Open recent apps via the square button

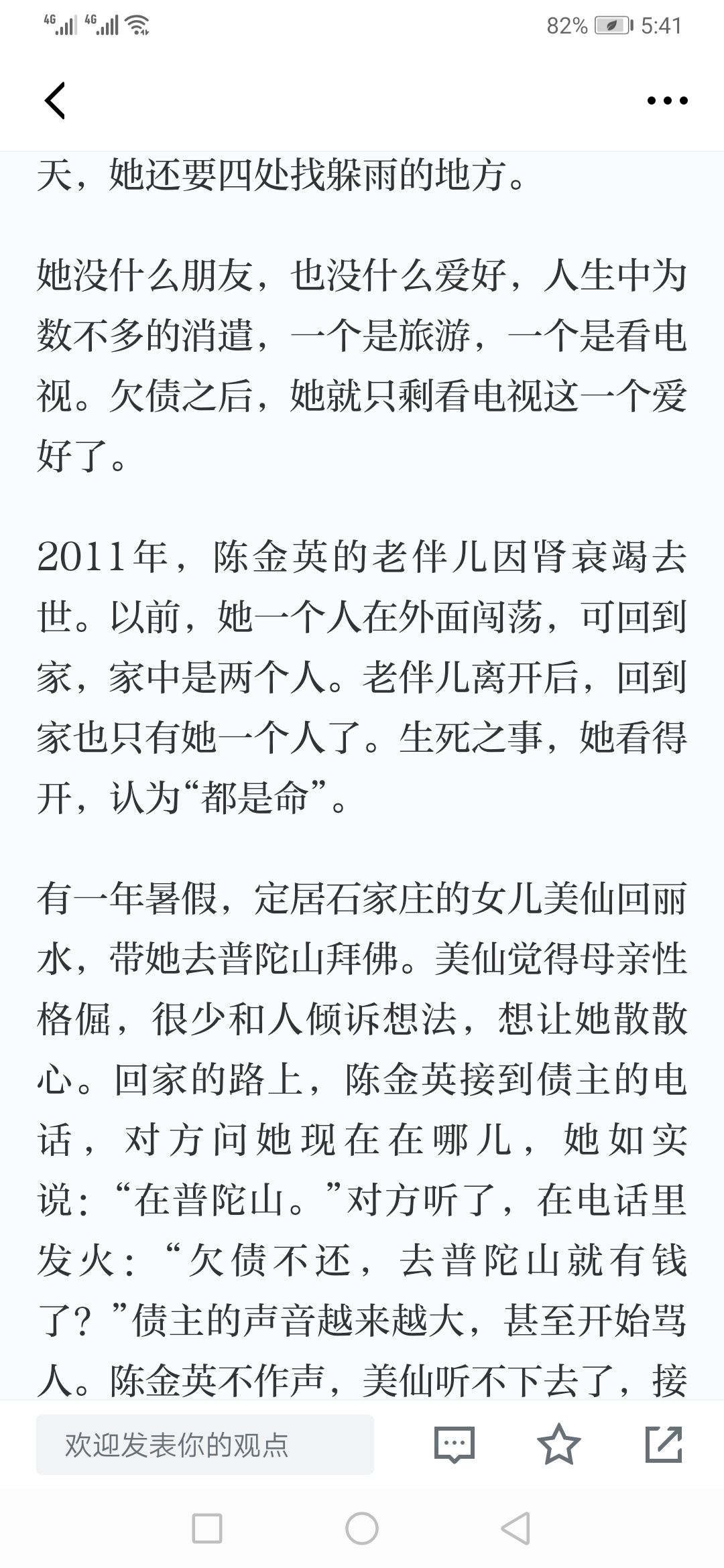pyautogui.click(x=207, y=1529)
